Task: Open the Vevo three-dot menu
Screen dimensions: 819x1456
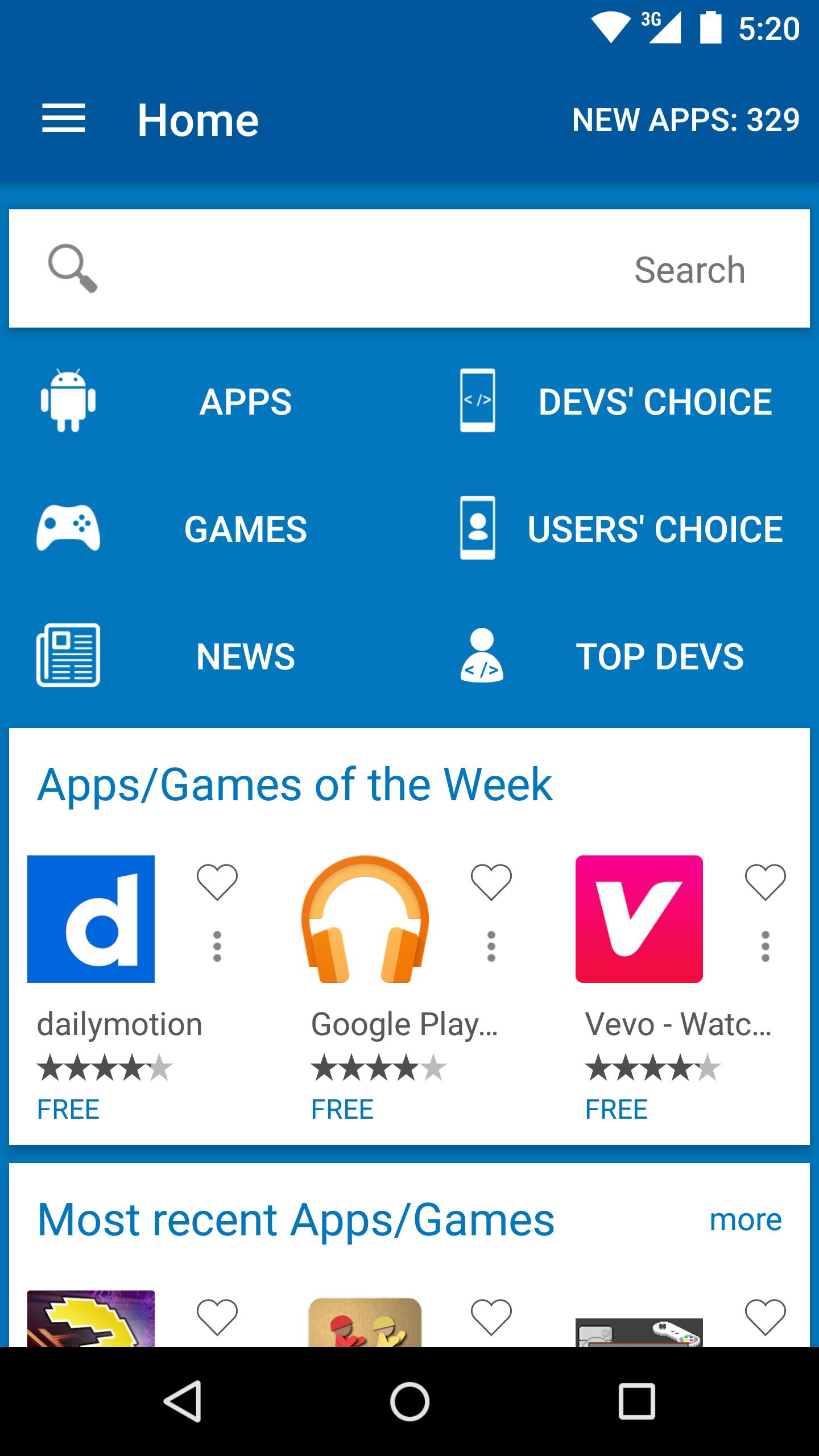Action: click(x=765, y=946)
